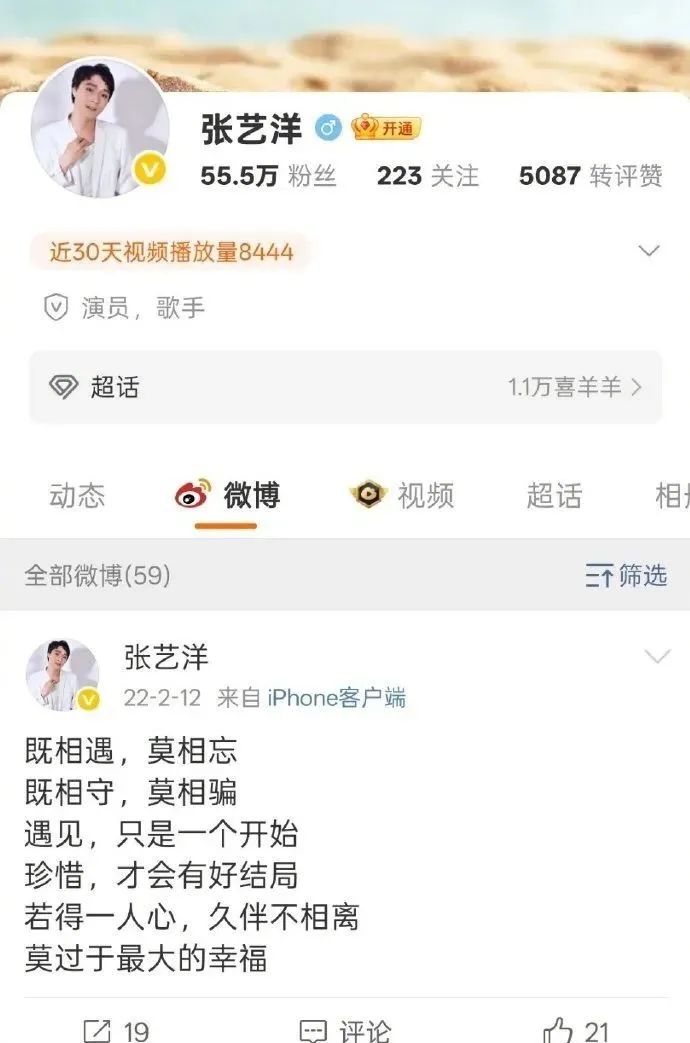
Task: Select the 微博 tab
Action: (x=228, y=495)
